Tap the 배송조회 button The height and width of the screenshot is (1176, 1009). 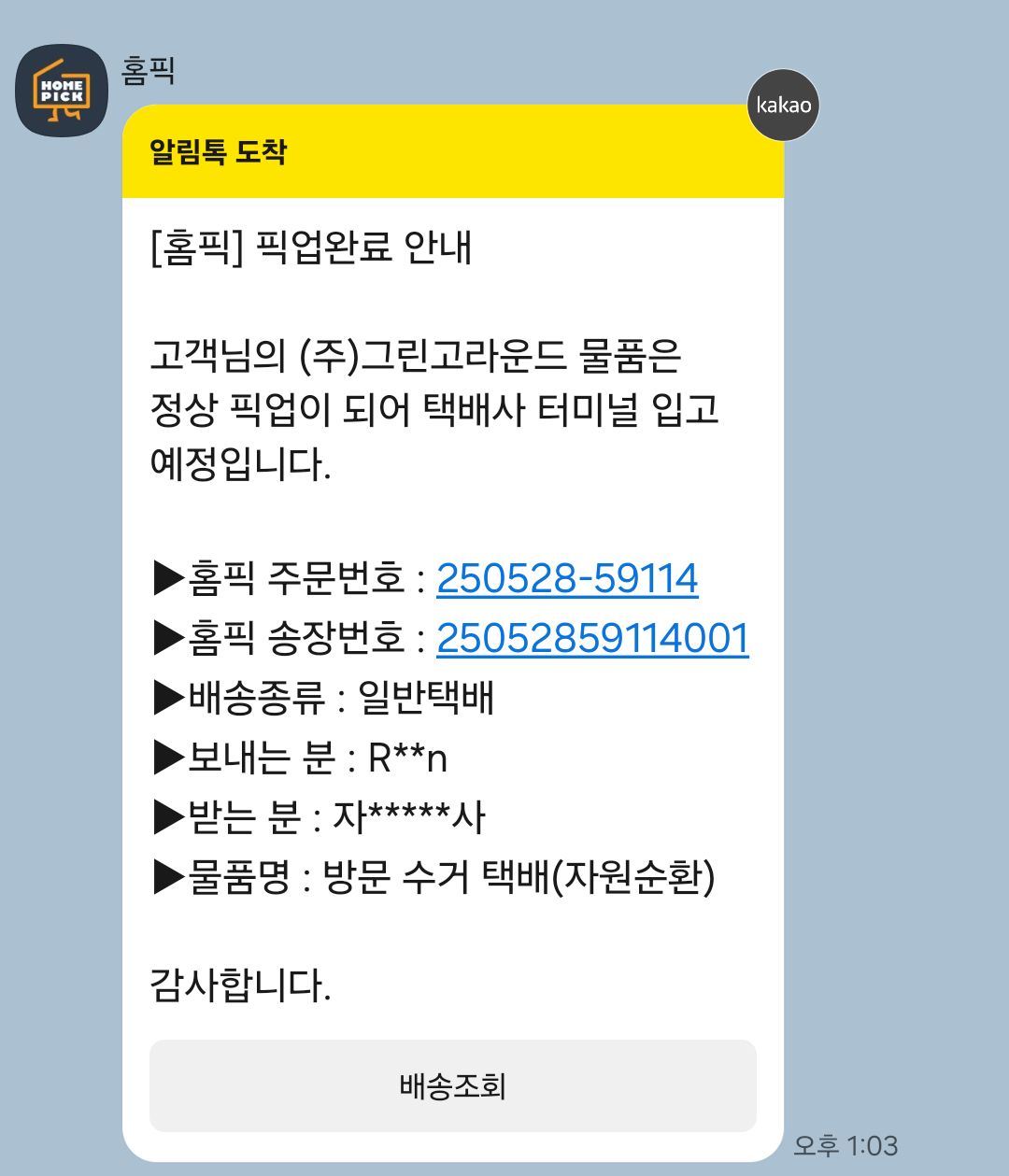pyautogui.click(x=452, y=1085)
